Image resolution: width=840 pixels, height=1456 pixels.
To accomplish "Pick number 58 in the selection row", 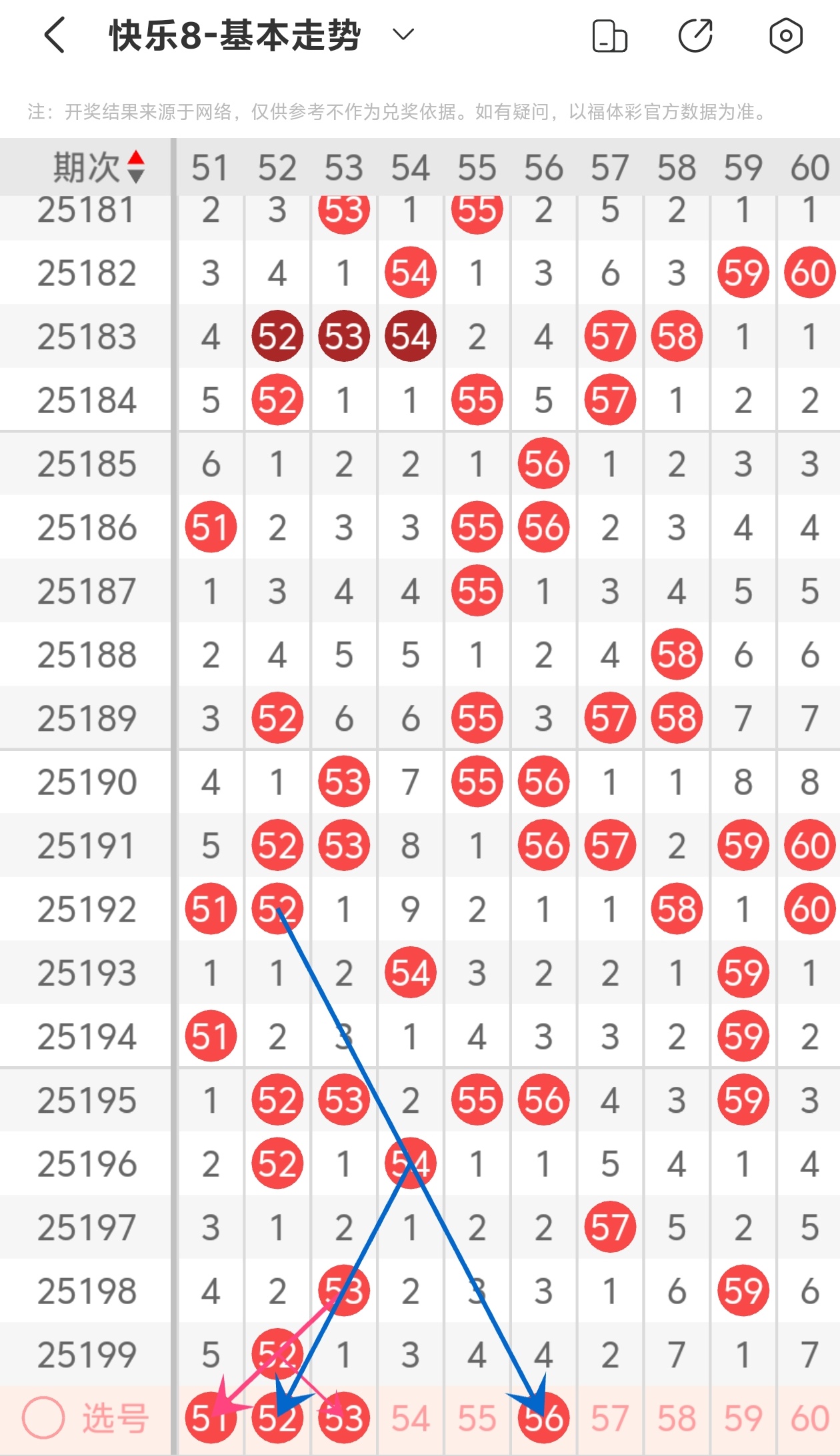I will click(677, 1417).
